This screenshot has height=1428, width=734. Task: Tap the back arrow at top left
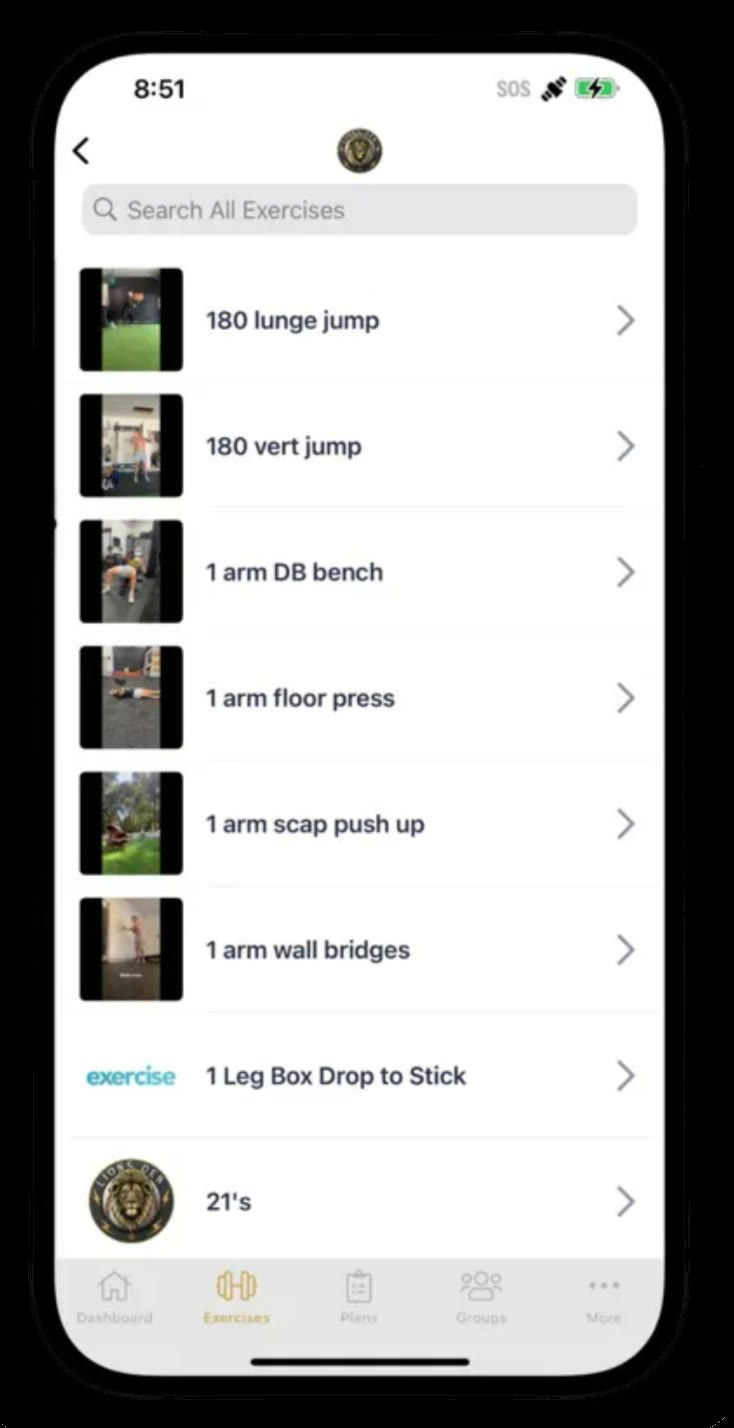point(81,150)
